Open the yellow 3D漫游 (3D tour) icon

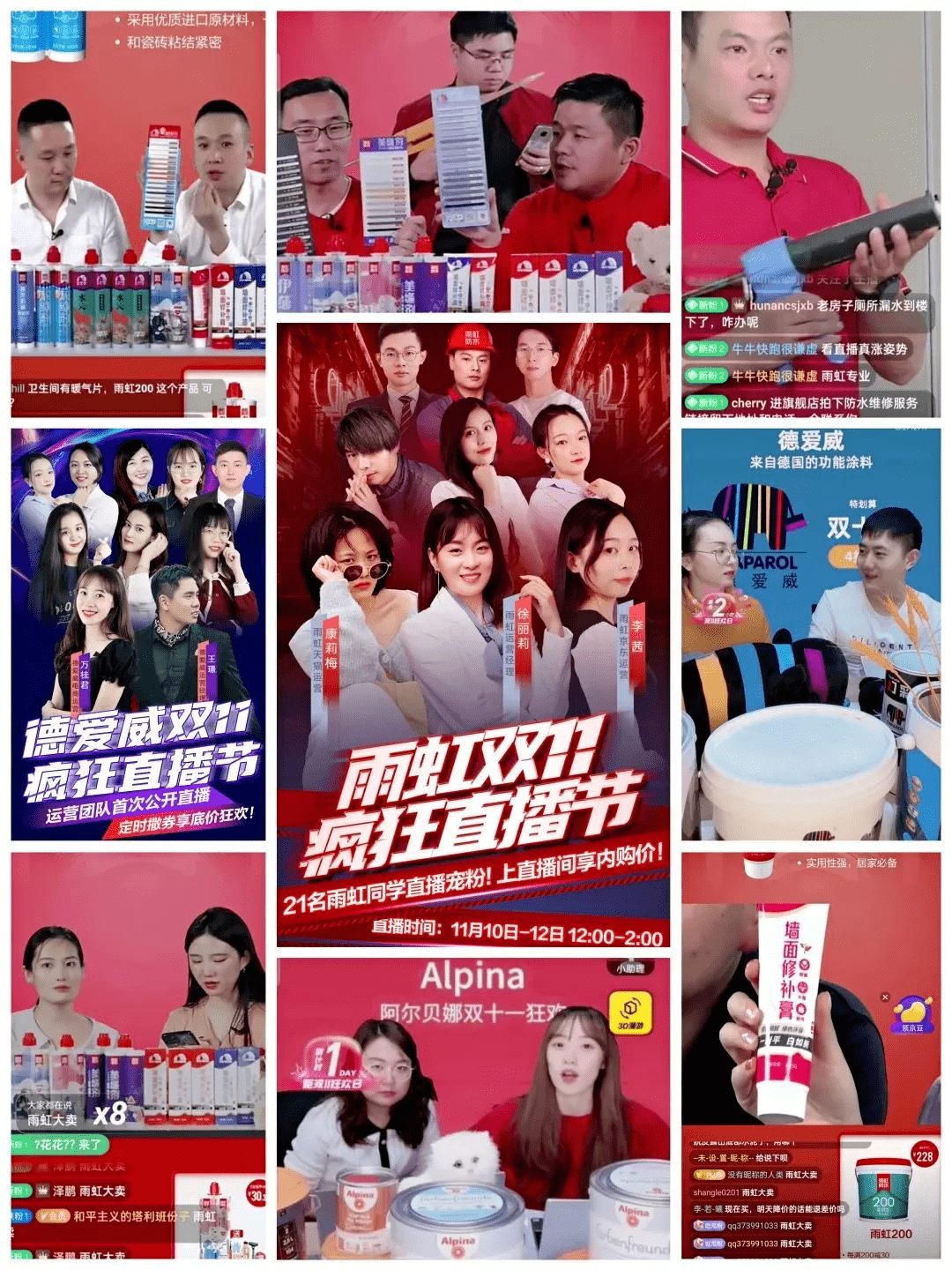coord(631,1012)
